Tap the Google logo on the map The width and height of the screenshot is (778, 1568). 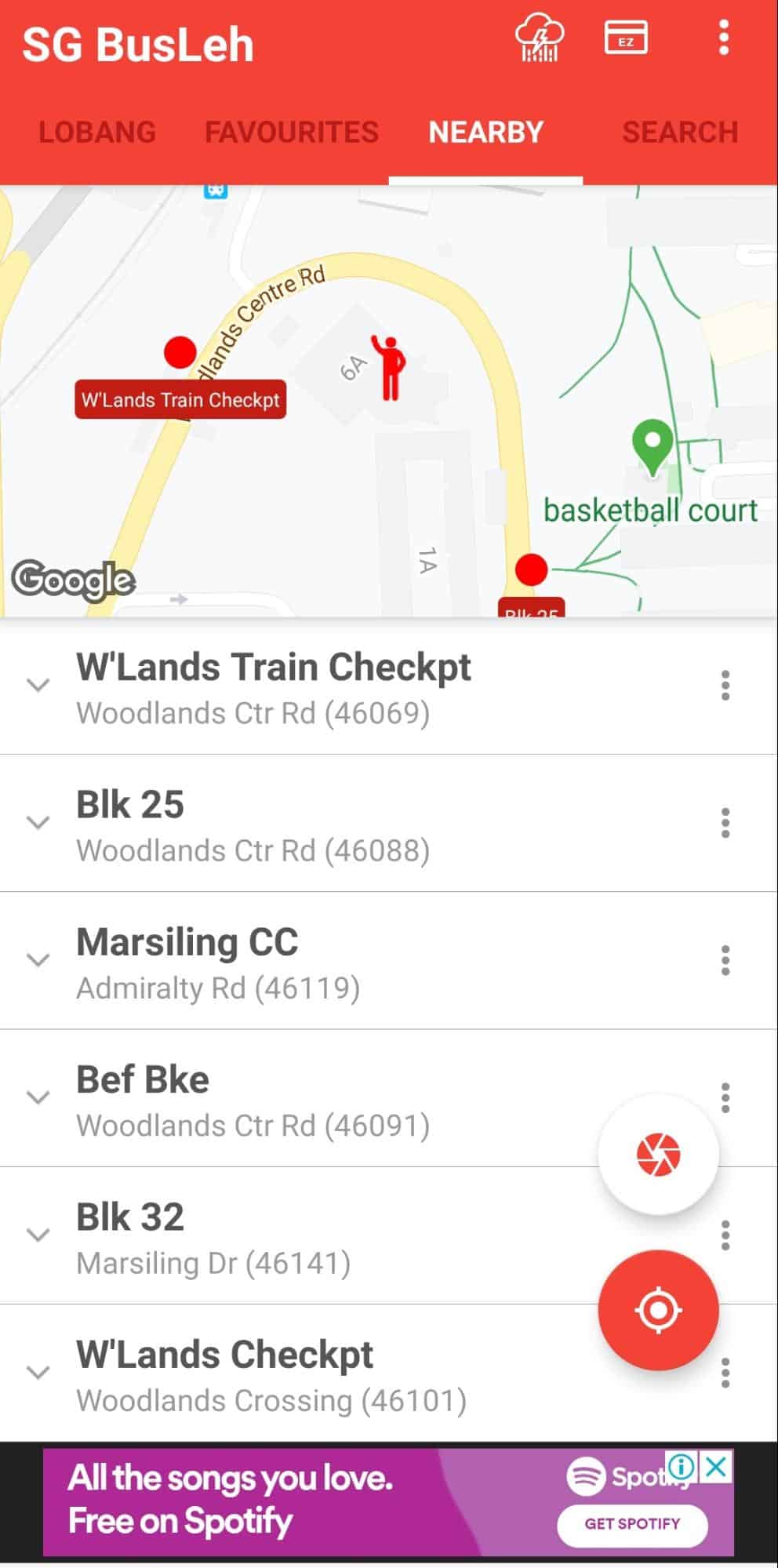pyautogui.click(x=75, y=580)
